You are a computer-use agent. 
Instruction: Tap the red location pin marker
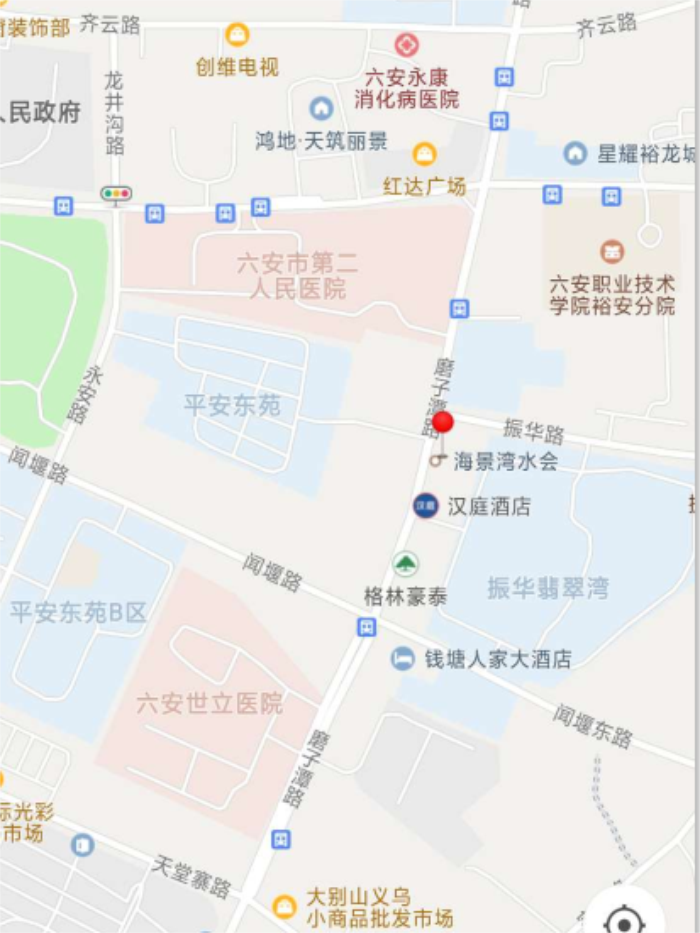(x=442, y=422)
